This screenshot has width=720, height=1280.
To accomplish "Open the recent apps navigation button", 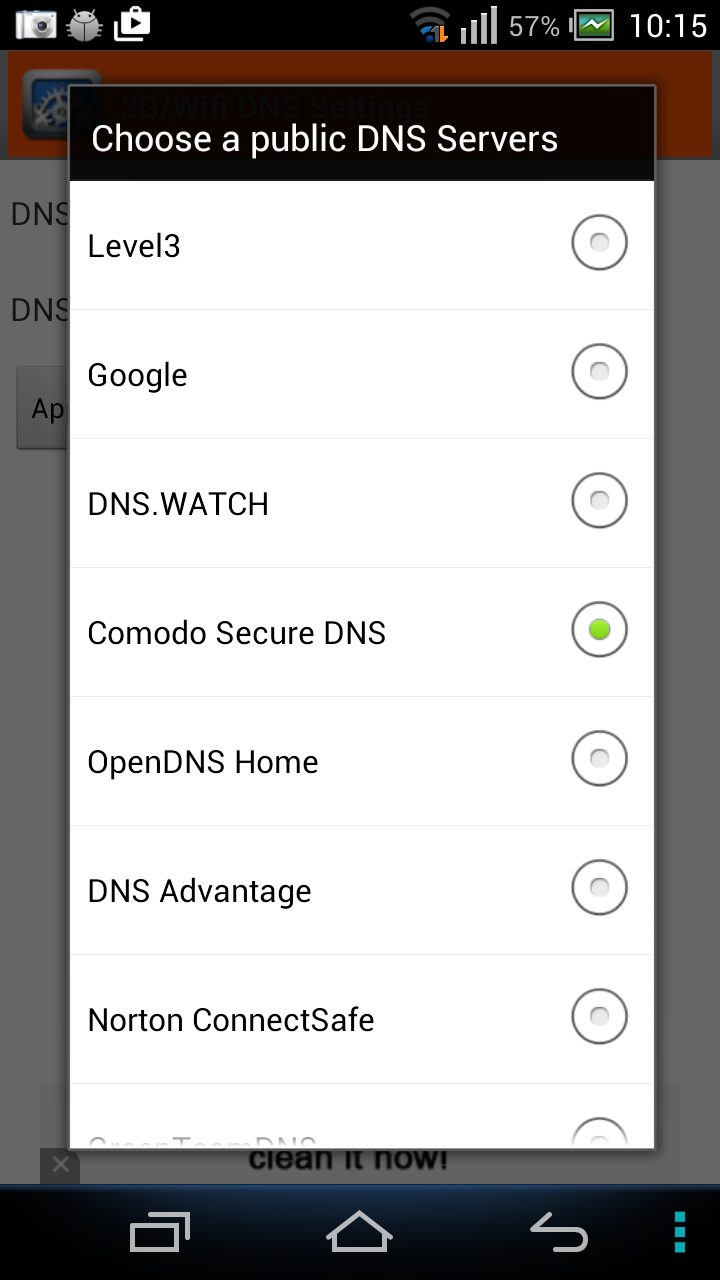I will (158, 1232).
